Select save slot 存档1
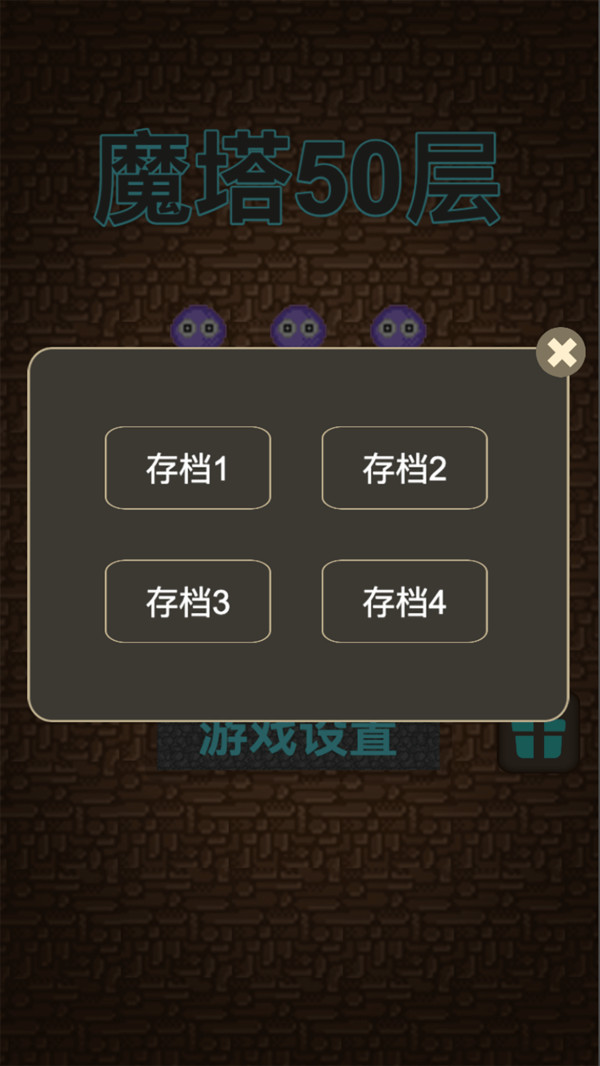Image resolution: width=600 pixels, height=1066 pixels. [188, 468]
